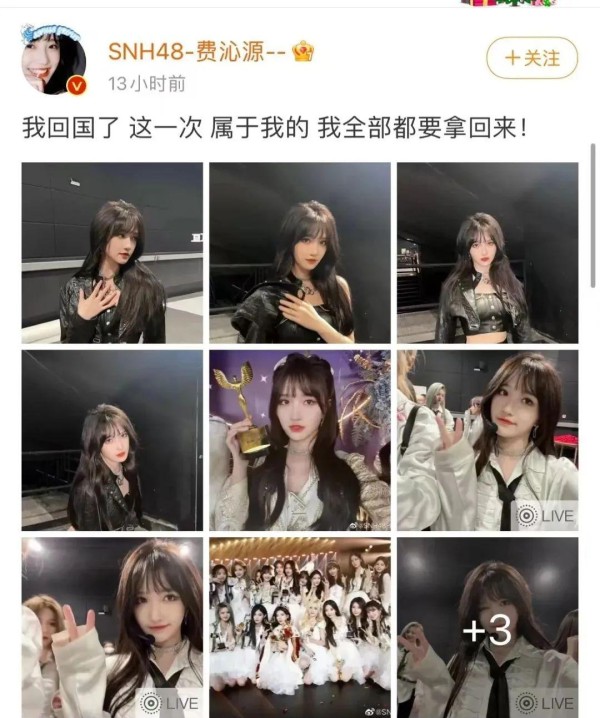600x718 pixels.
Task: Open the photo with the crop top outfit
Action: [487, 253]
